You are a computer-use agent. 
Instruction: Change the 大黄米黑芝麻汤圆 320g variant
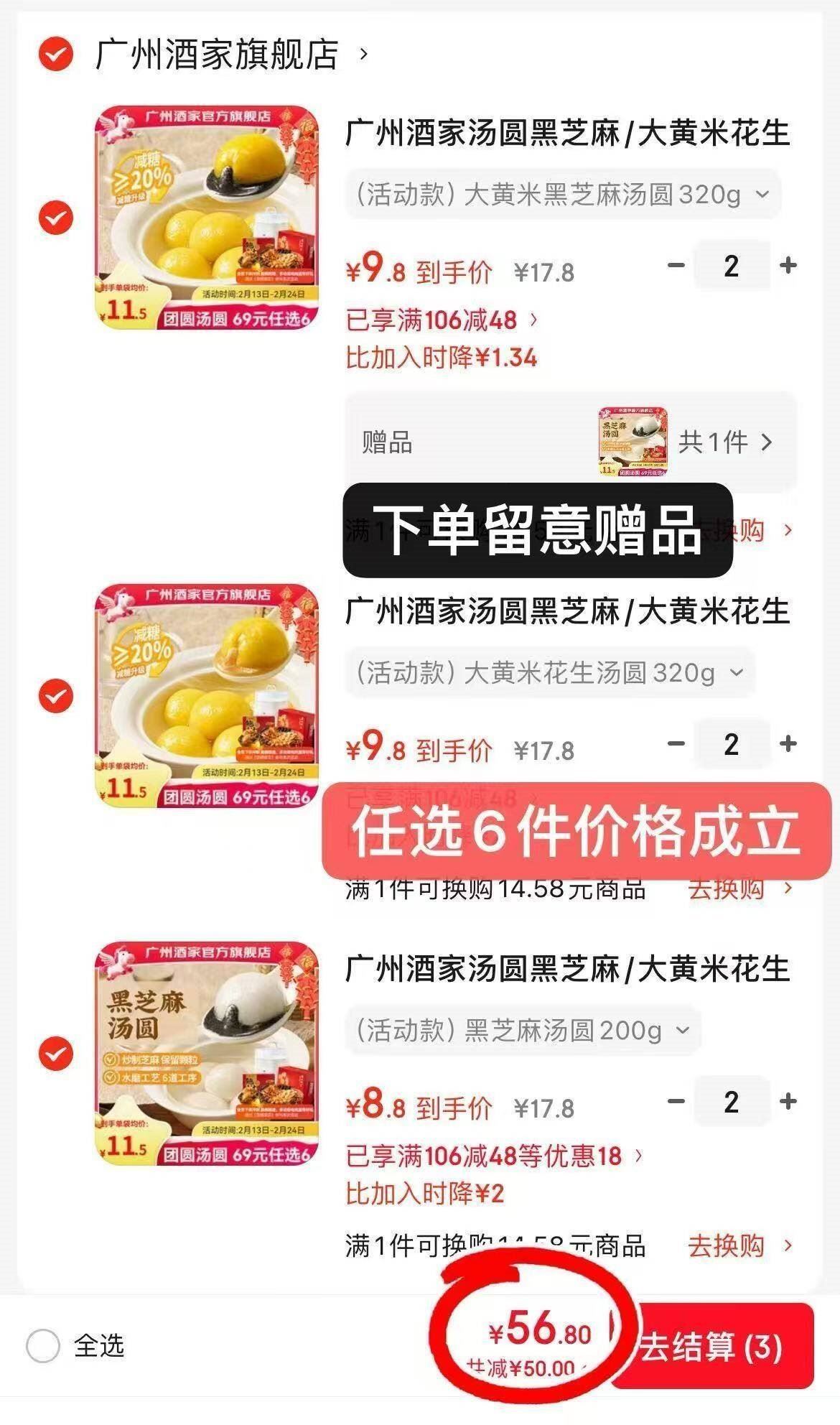562,194
